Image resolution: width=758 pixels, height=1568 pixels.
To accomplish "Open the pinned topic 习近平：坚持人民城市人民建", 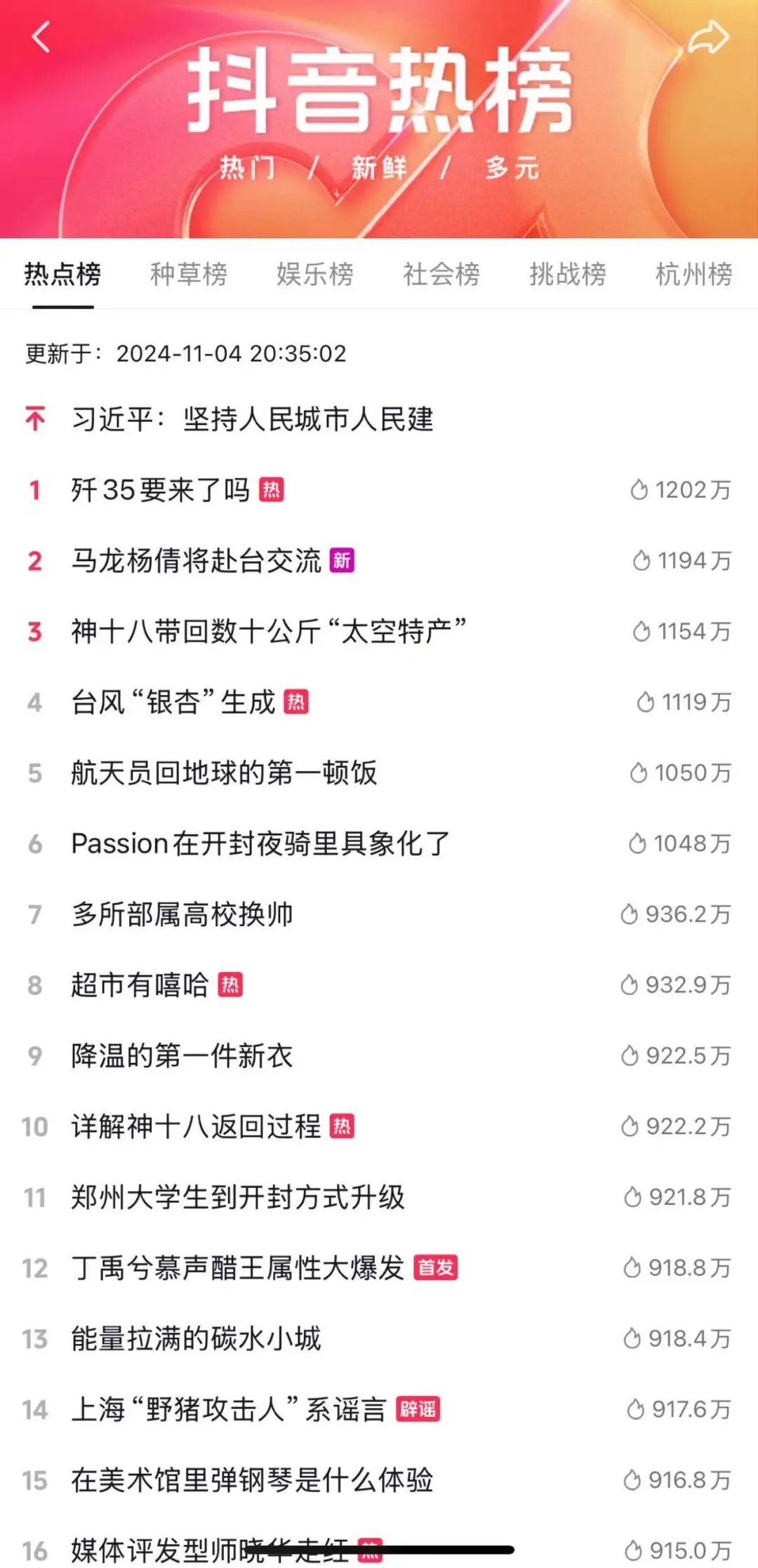I will (253, 419).
